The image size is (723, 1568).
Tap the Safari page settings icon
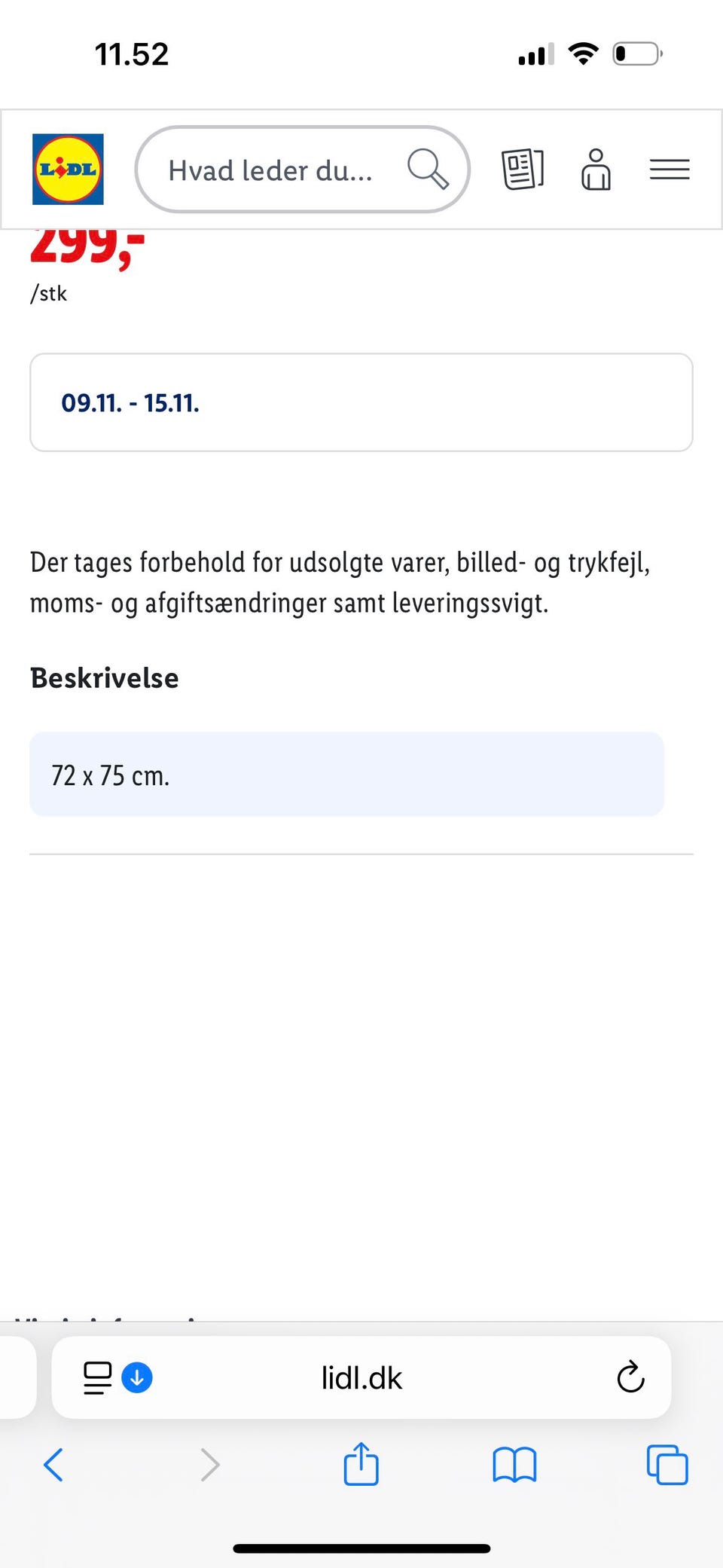pyautogui.click(x=97, y=1378)
